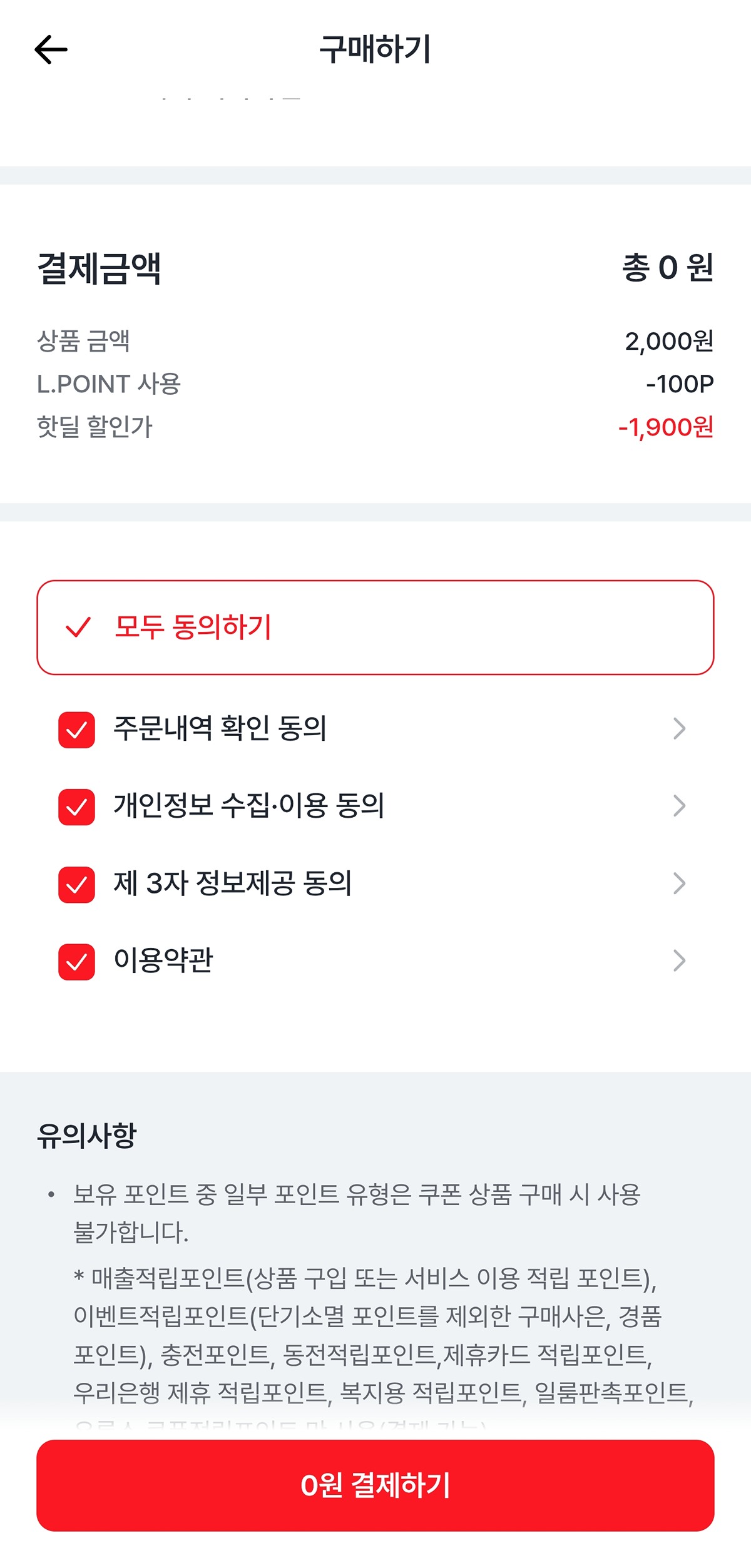Screen dimensions: 751x1568
Task: Expand the 제 3자 정보제공 동의 chevron
Action: coord(679,883)
